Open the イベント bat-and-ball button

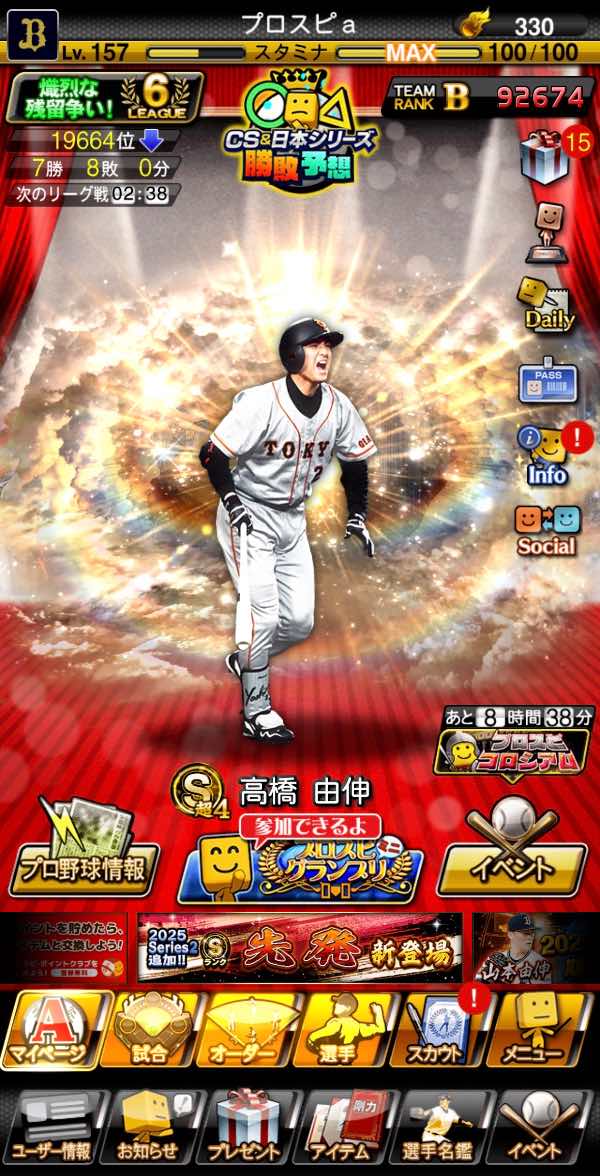click(512, 852)
